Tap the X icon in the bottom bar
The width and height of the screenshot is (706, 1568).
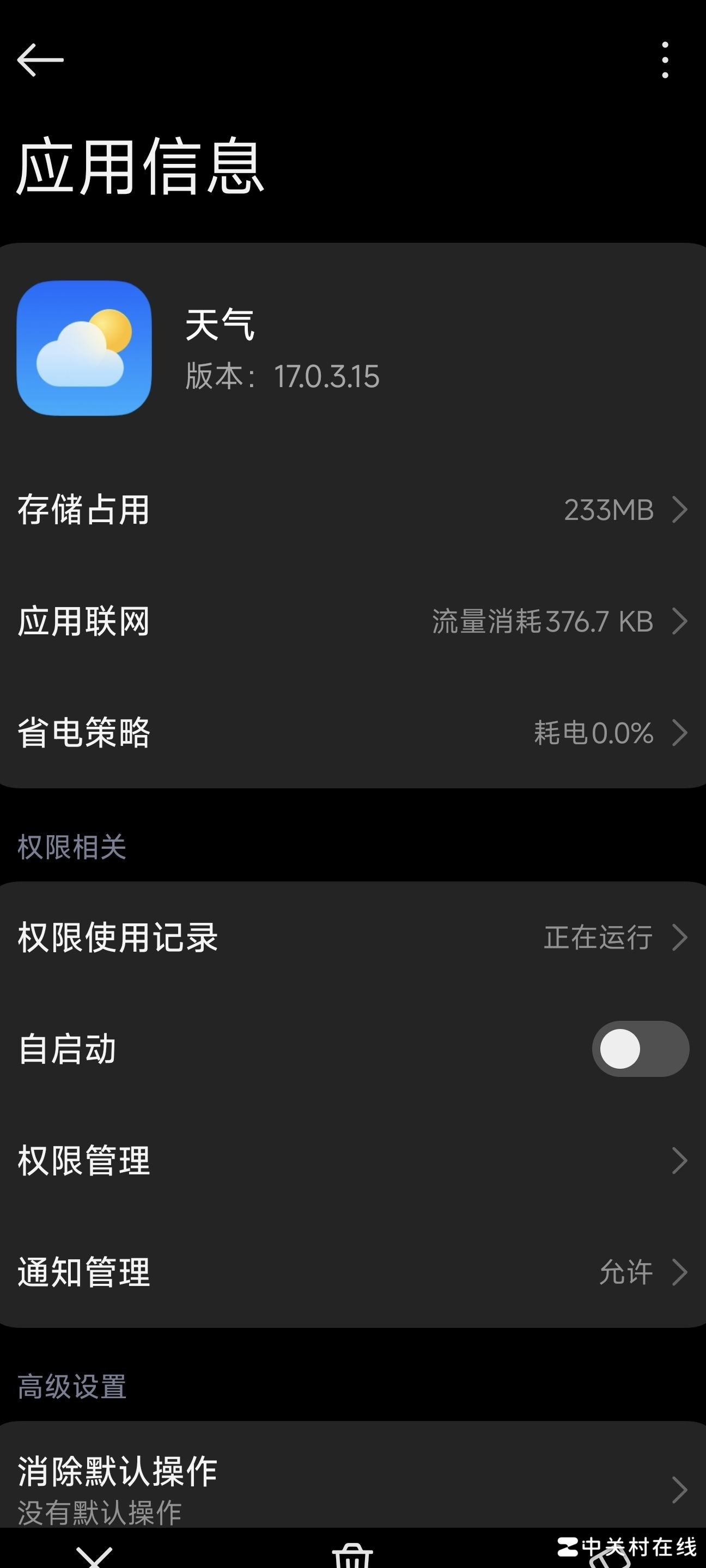[94, 1557]
